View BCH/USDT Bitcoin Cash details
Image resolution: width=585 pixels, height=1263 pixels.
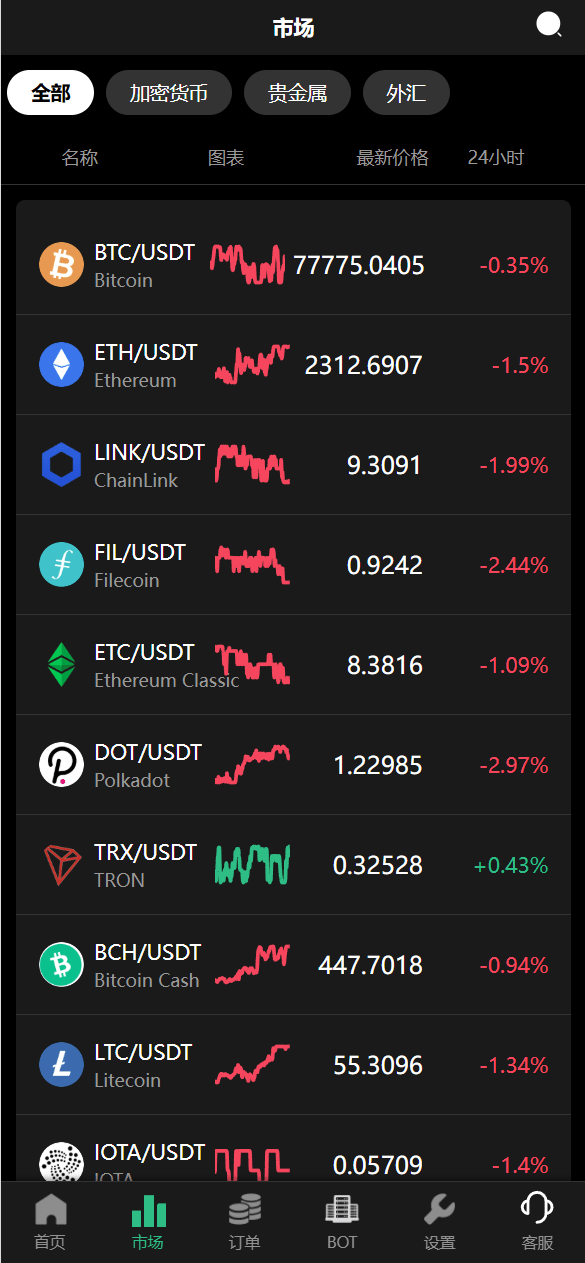click(293, 965)
